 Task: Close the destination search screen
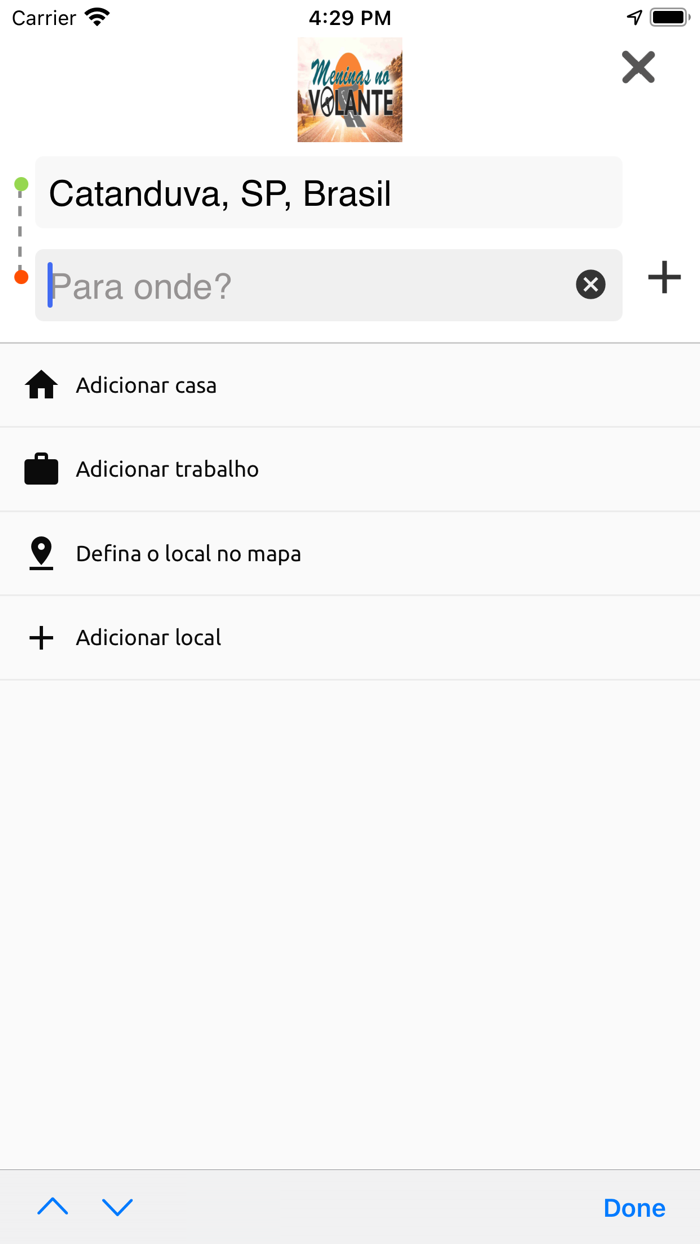638,67
